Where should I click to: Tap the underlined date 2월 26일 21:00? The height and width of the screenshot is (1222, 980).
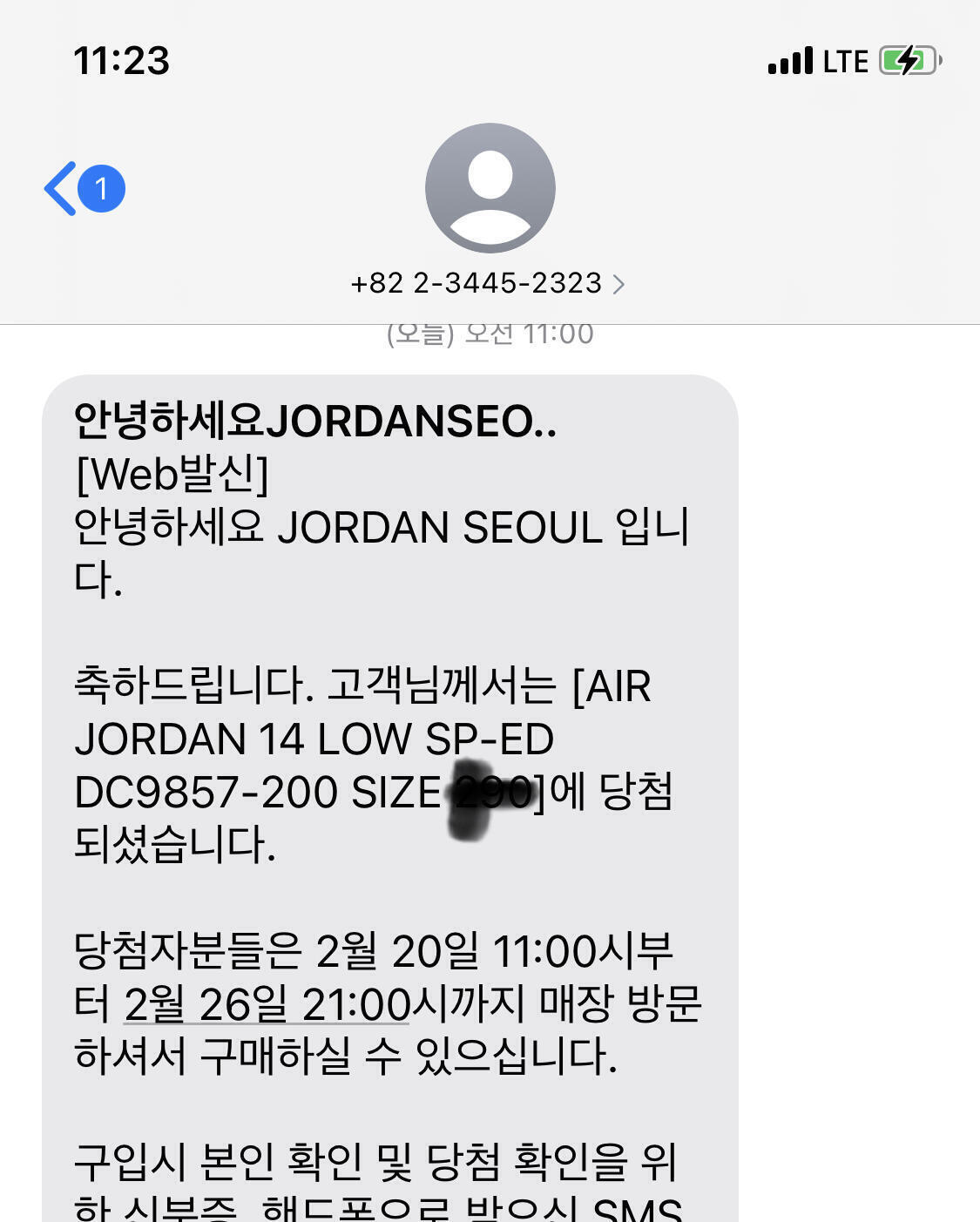pyautogui.click(x=267, y=1004)
